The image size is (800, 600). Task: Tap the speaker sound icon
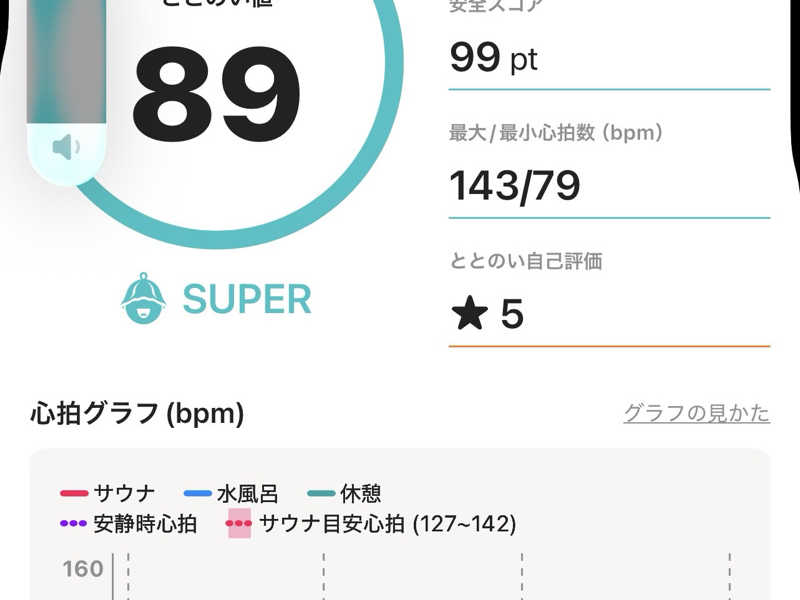[66, 148]
